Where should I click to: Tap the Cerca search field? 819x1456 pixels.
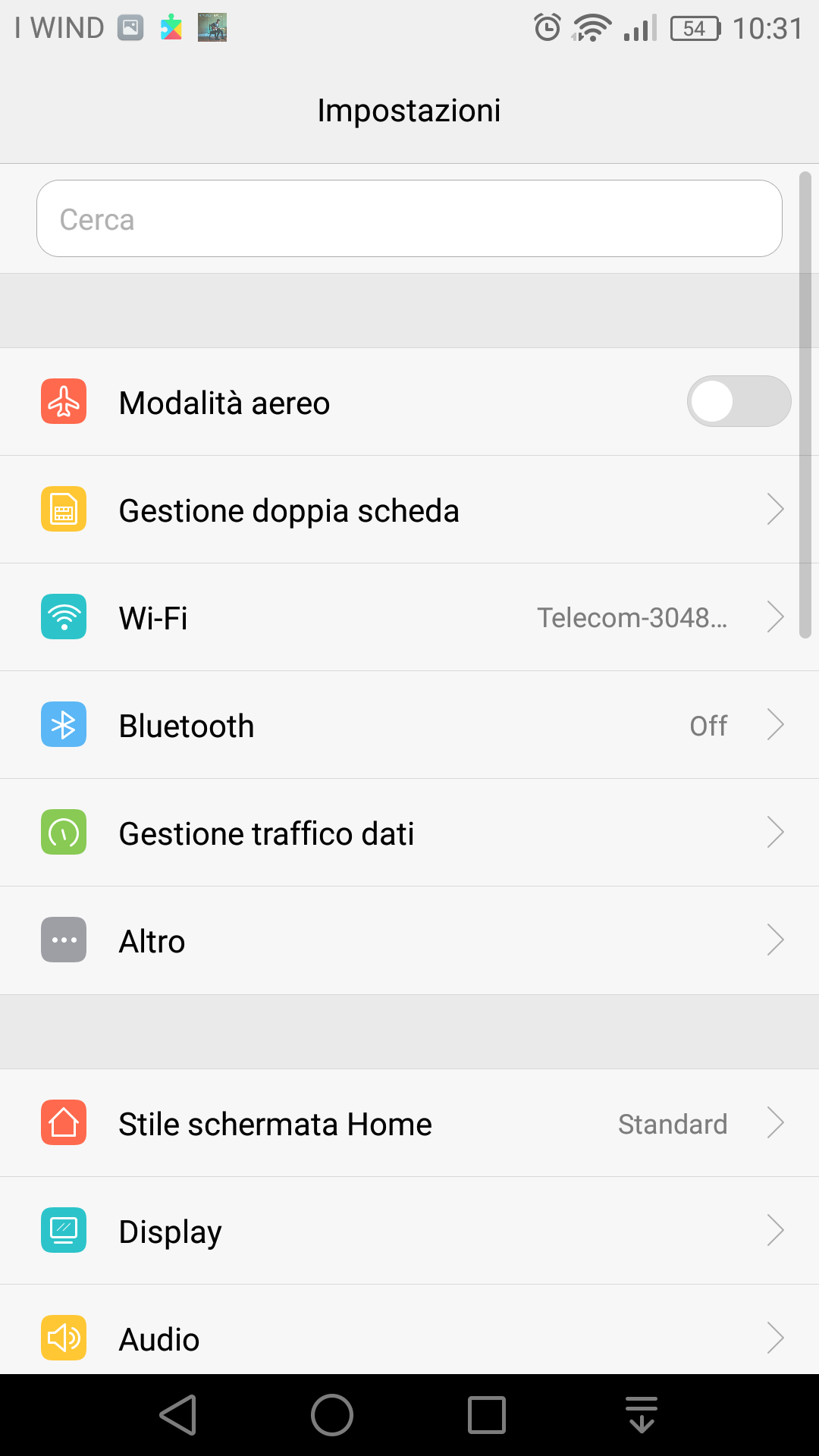pyautogui.click(x=409, y=218)
